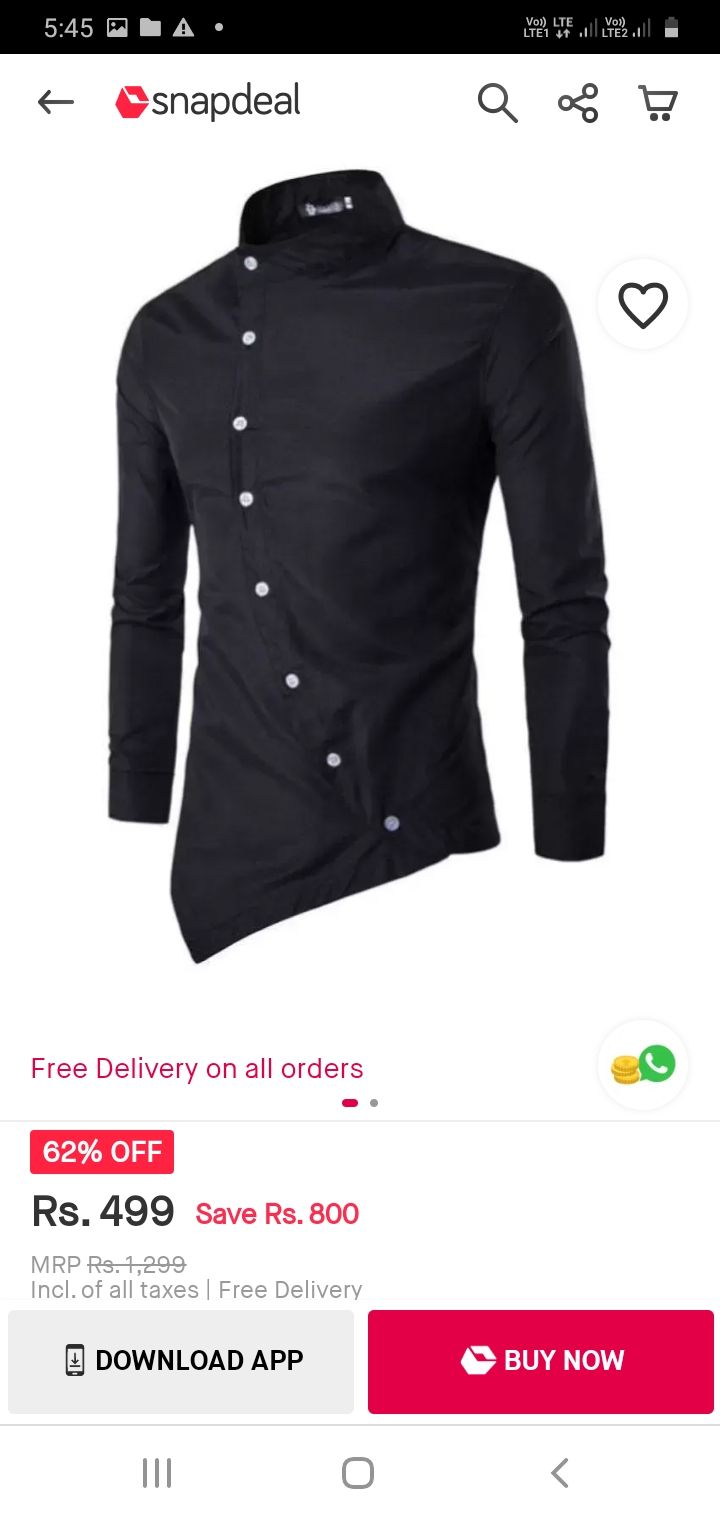The image size is (720, 1520).
Task: Tap the Buy Now button
Action: 541,1361
